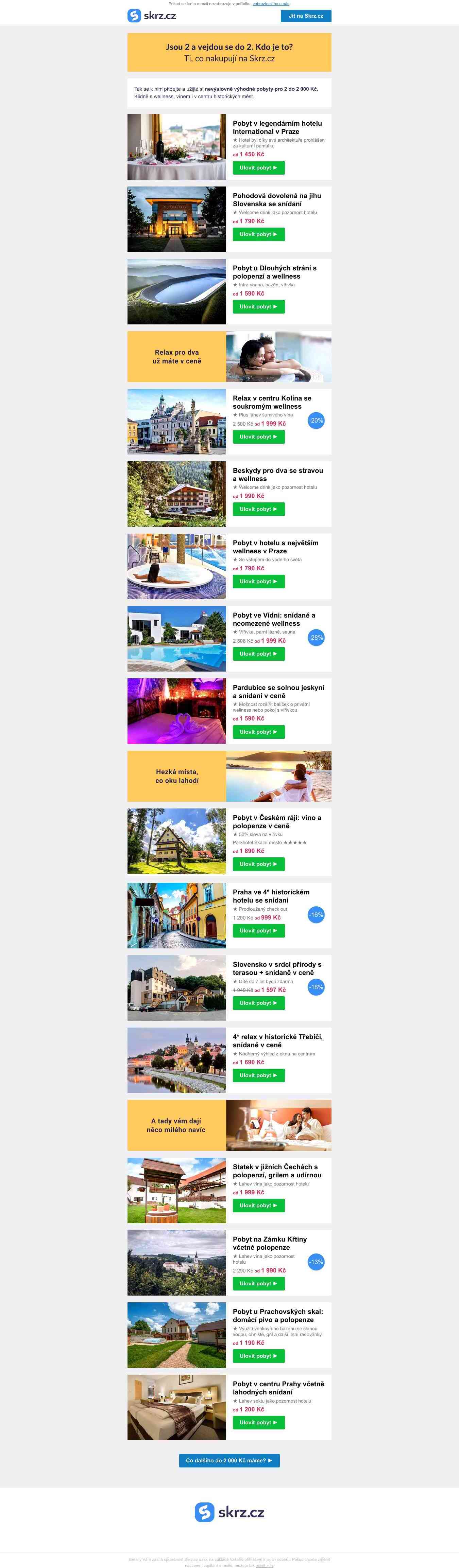Tap 'Ulovit pobyt' for Prachovské skály stay

[x=258, y=1356]
